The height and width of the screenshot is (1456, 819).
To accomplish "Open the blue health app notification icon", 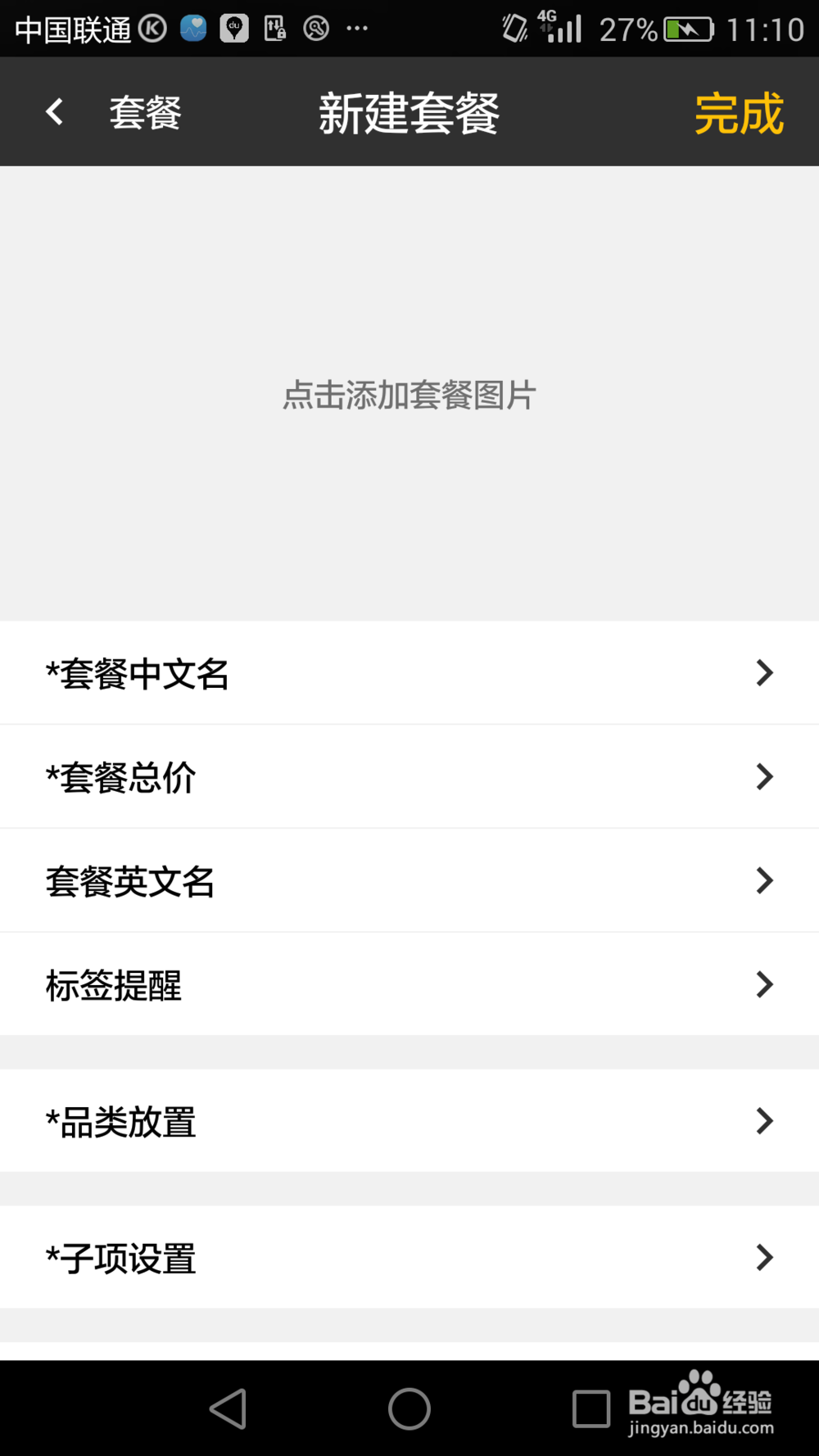I will coord(193,27).
